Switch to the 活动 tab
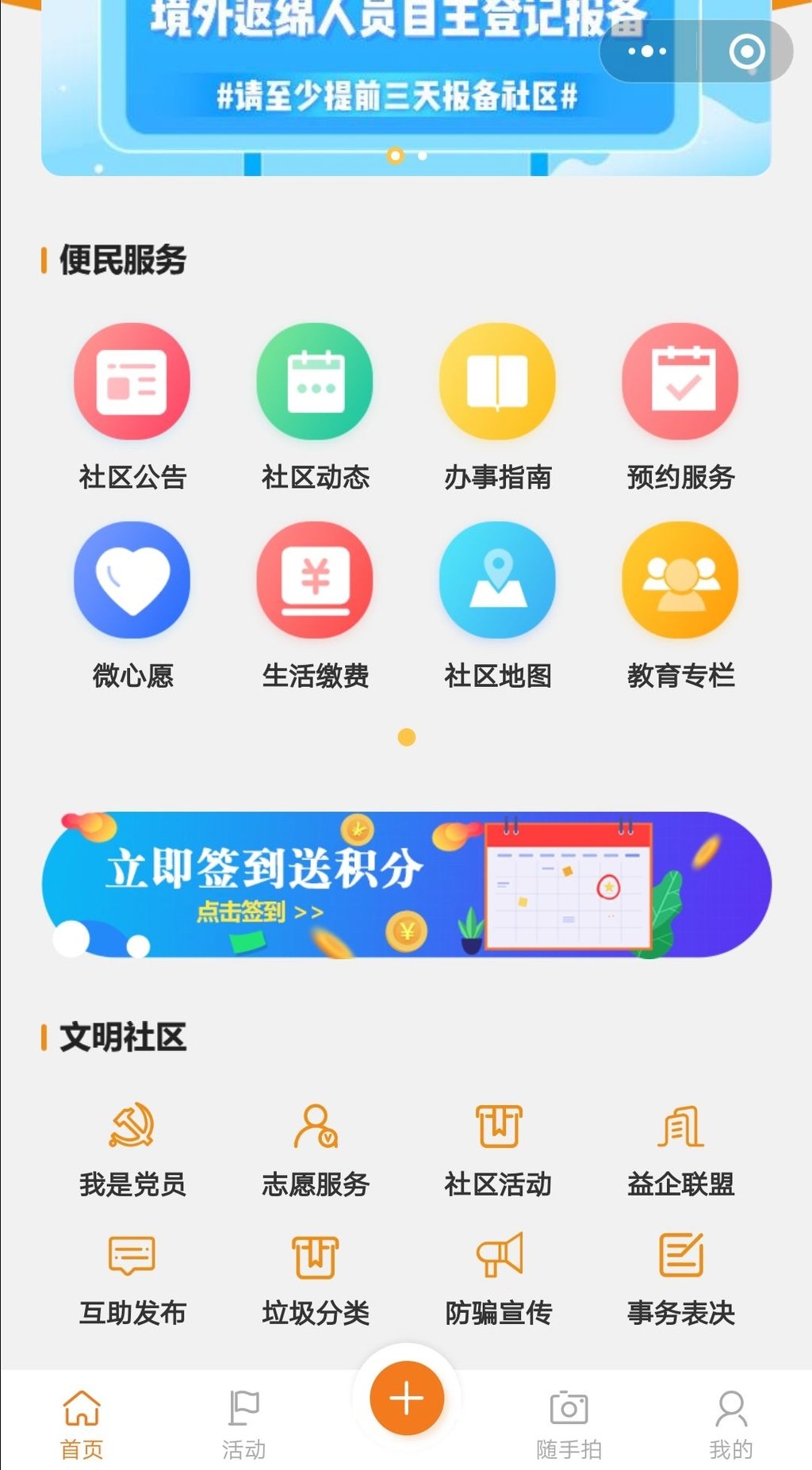812x1470 pixels. 243,1424
